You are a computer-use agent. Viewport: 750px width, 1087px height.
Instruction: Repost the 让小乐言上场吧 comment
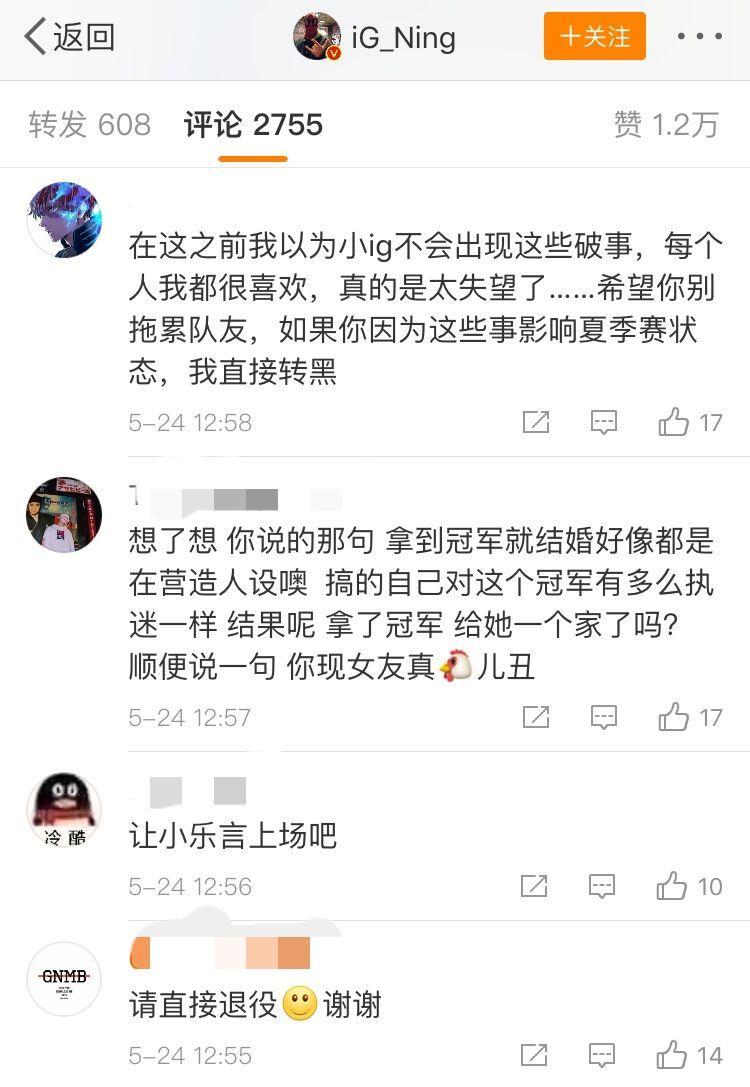pyautogui.click(x=535, y=886)
